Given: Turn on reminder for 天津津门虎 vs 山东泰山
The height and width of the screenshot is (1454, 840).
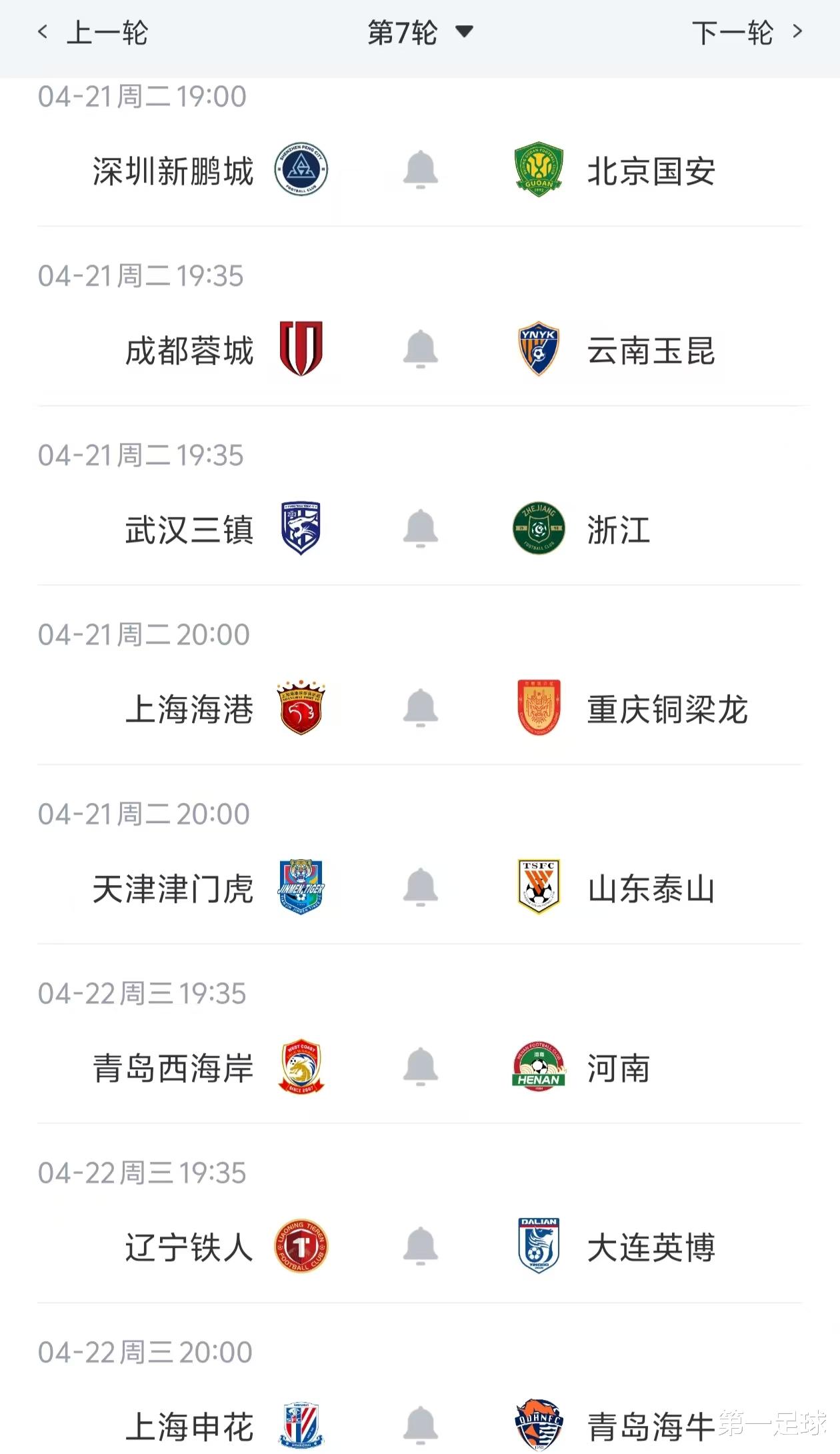Looking at the screenshot, I should [420, 887].
